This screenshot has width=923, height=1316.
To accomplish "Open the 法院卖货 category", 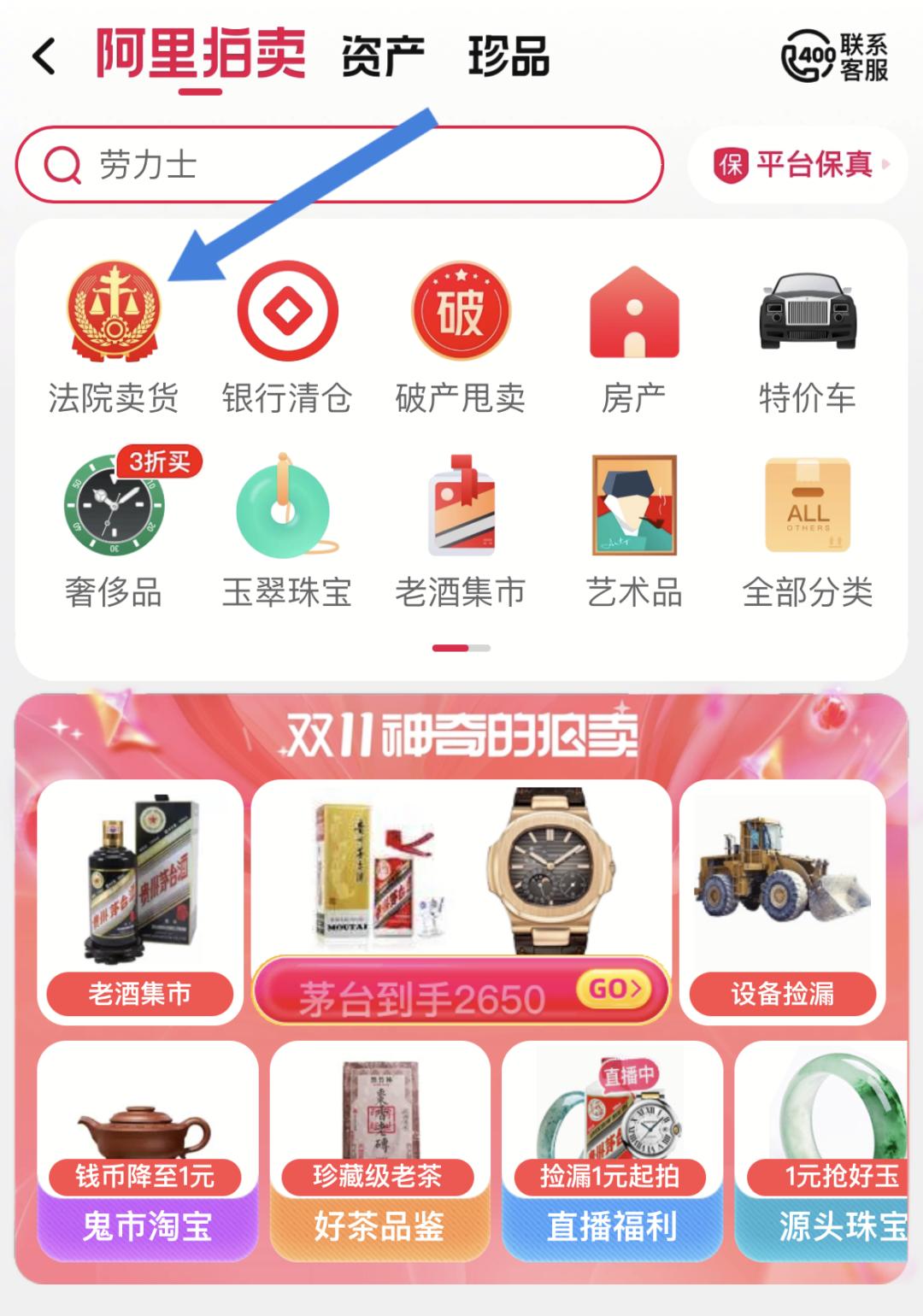I will point(114,339).
